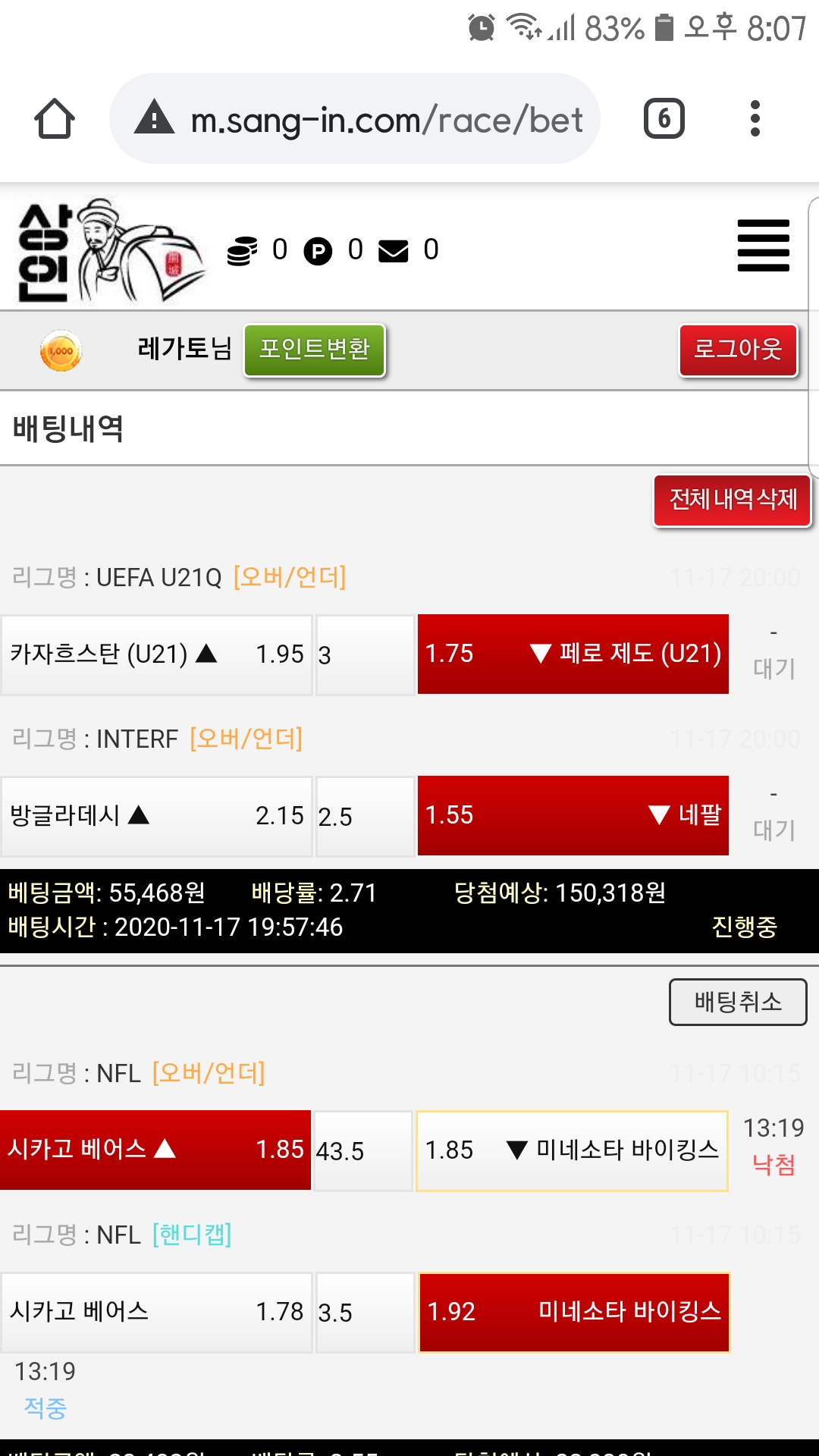Image resolution: width=819 pixels, height=1456 pixels.
Task: Go to the browser home page
Action: 55,119
